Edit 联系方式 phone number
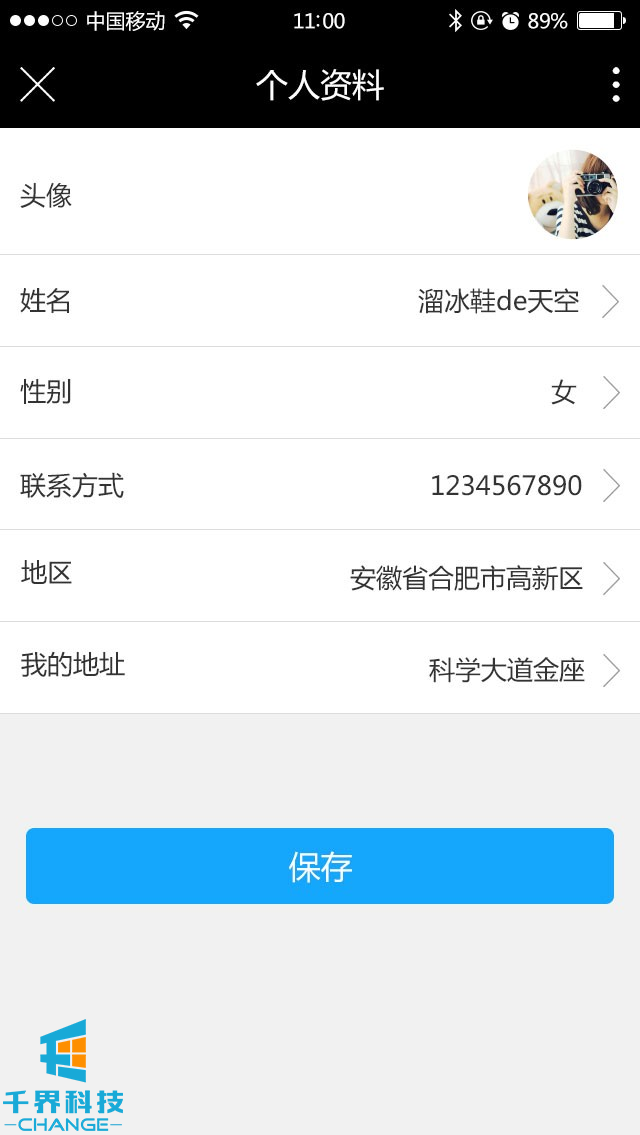Viewport: 640px width, 1135px height. point(320,485)
